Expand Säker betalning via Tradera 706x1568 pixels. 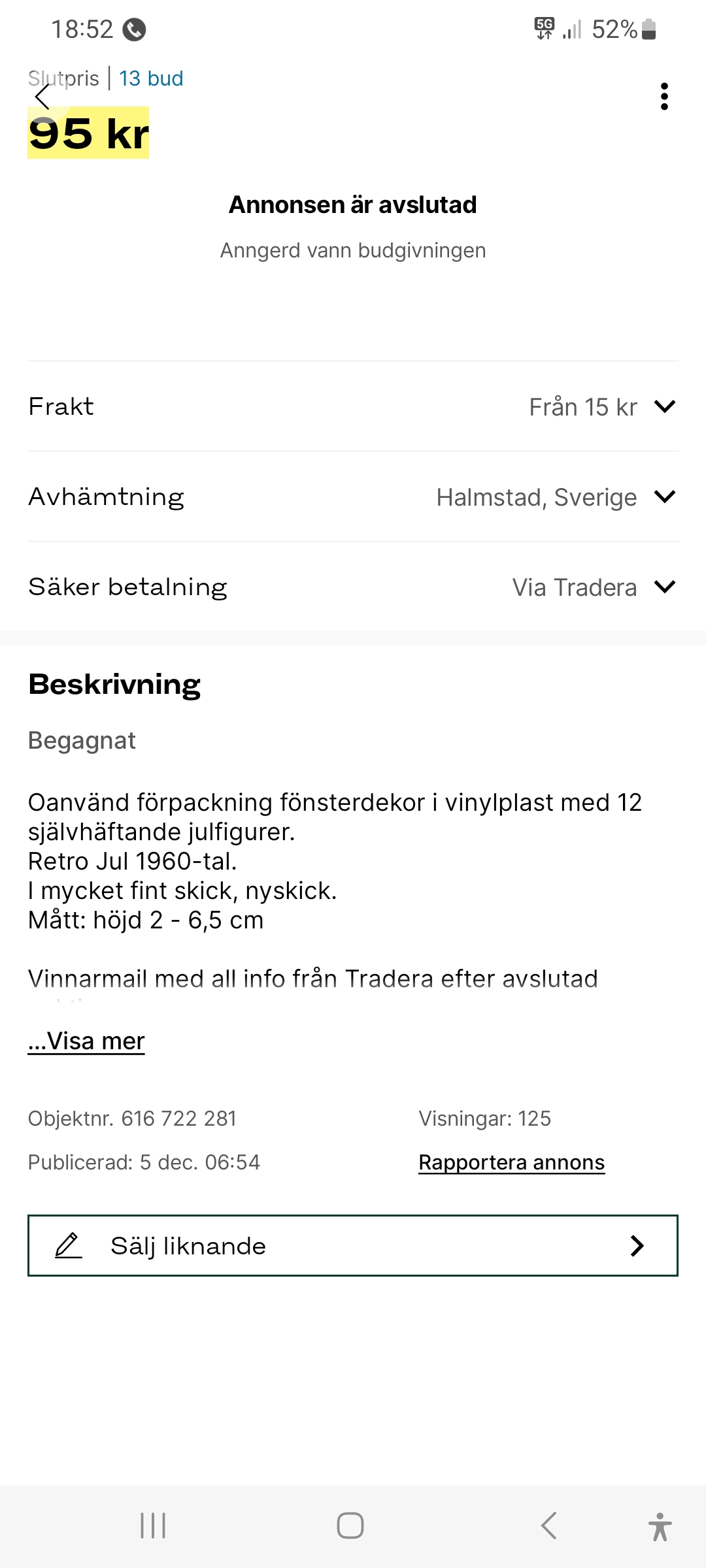click(664, 587)
